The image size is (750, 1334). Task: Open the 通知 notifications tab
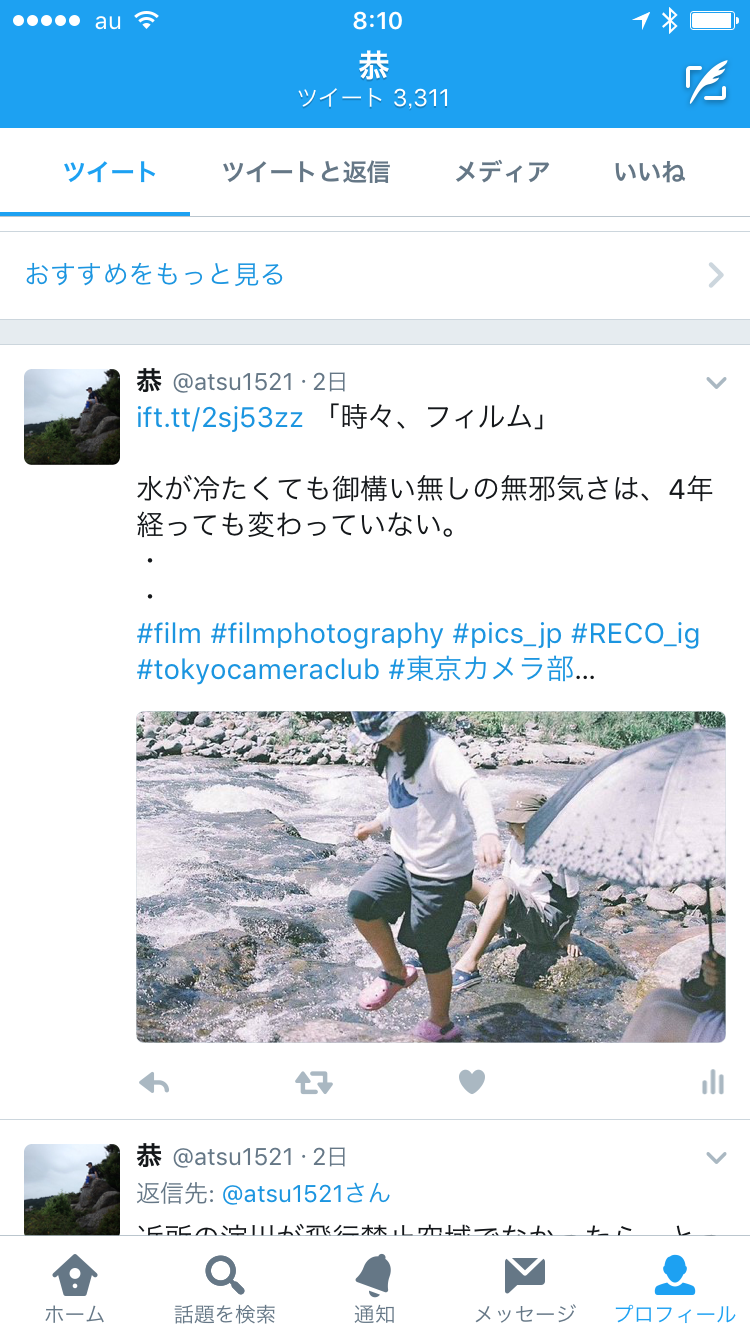click(374, 1288)
